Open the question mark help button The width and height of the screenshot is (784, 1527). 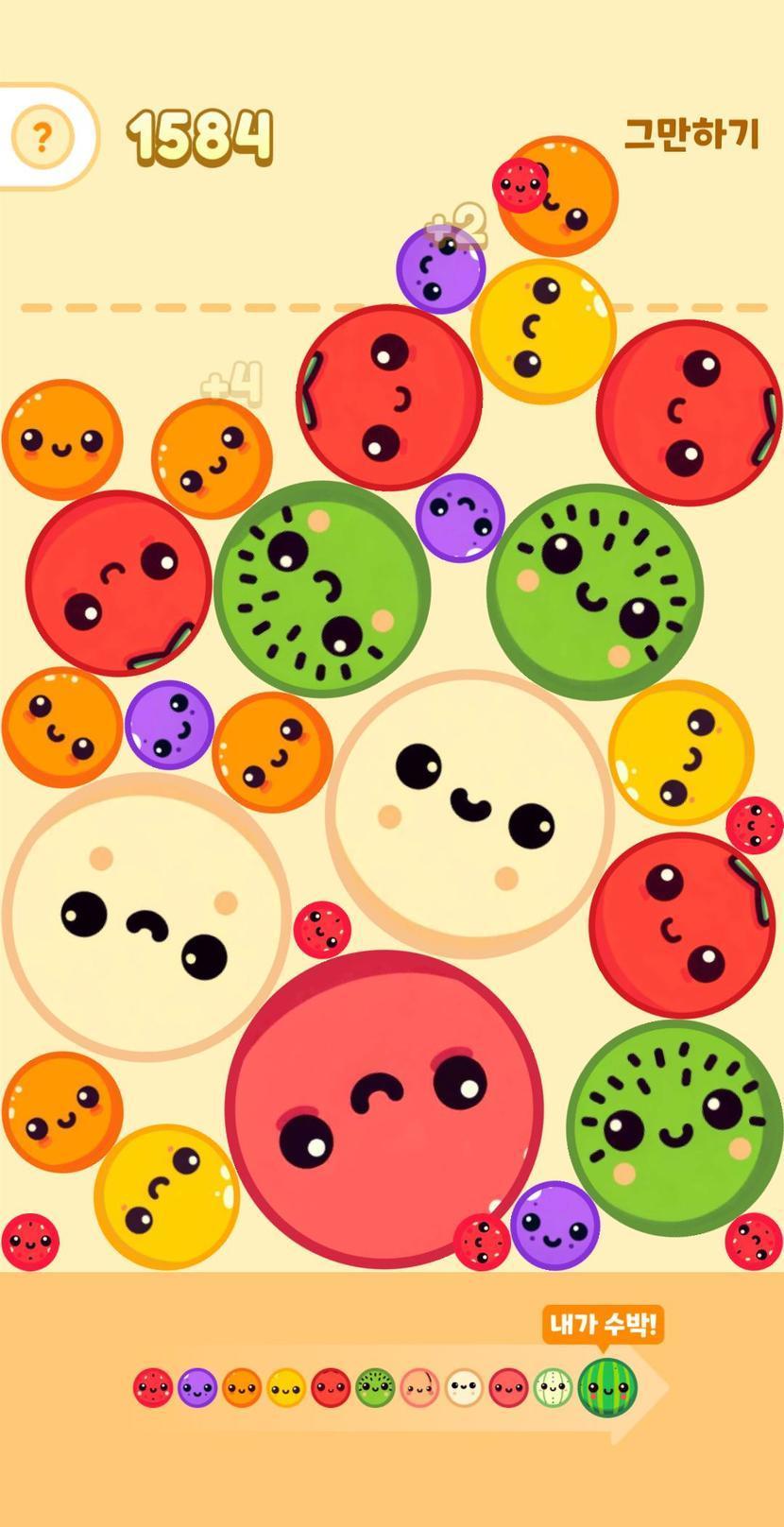42,138
